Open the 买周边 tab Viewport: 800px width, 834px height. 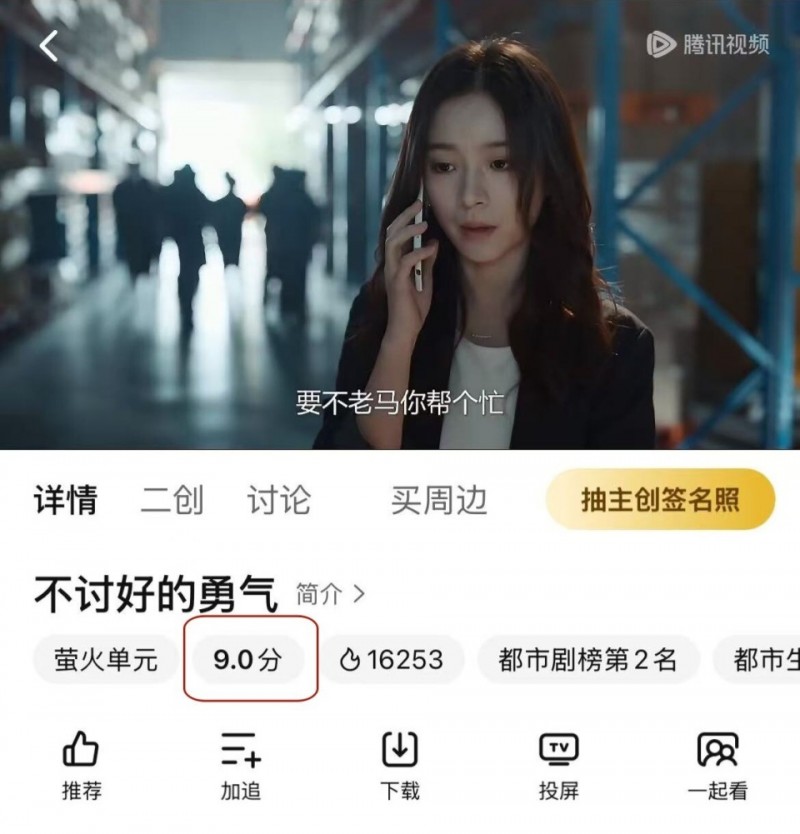439,500
